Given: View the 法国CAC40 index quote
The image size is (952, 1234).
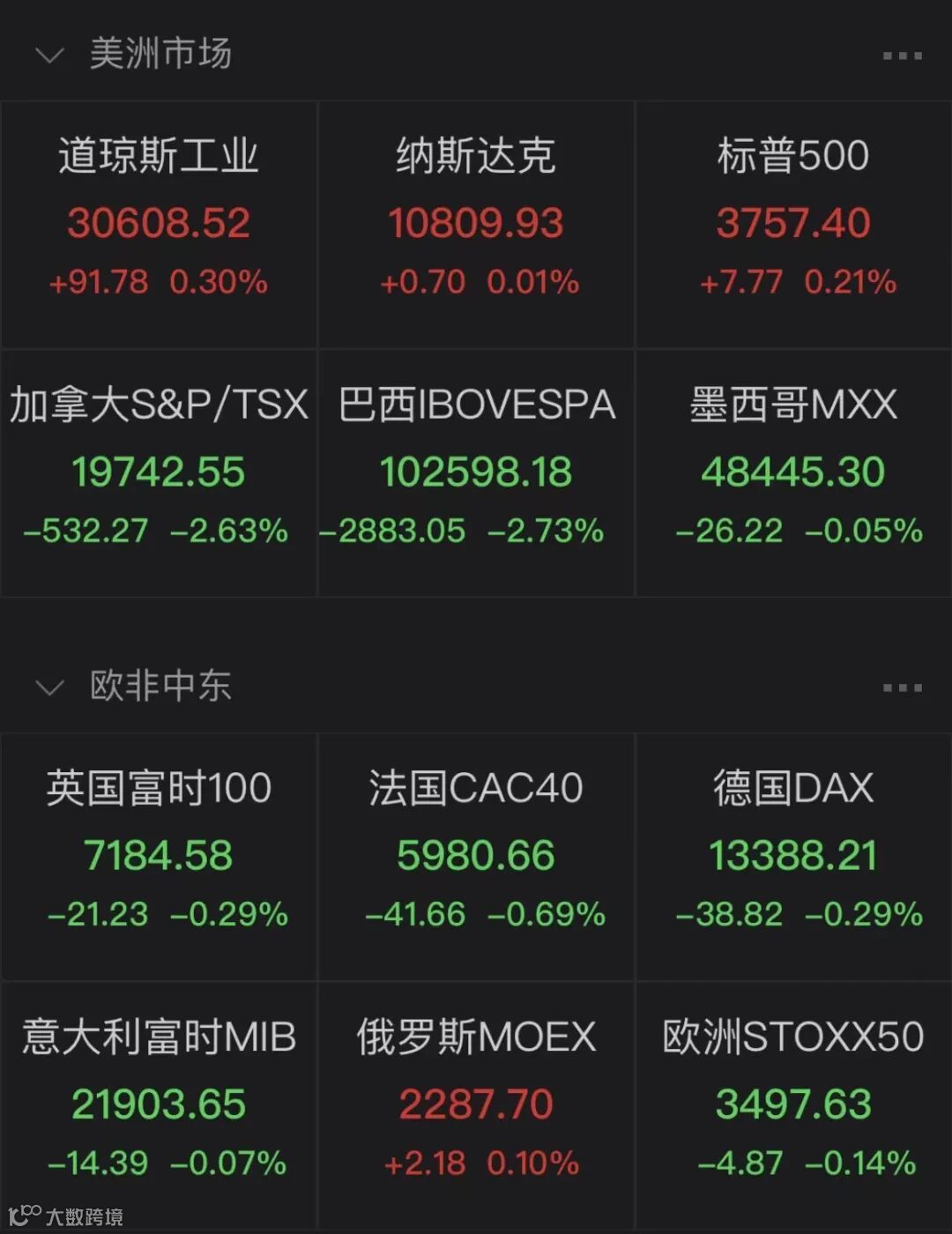Looking at the screenshot, I should pos(476,855).
